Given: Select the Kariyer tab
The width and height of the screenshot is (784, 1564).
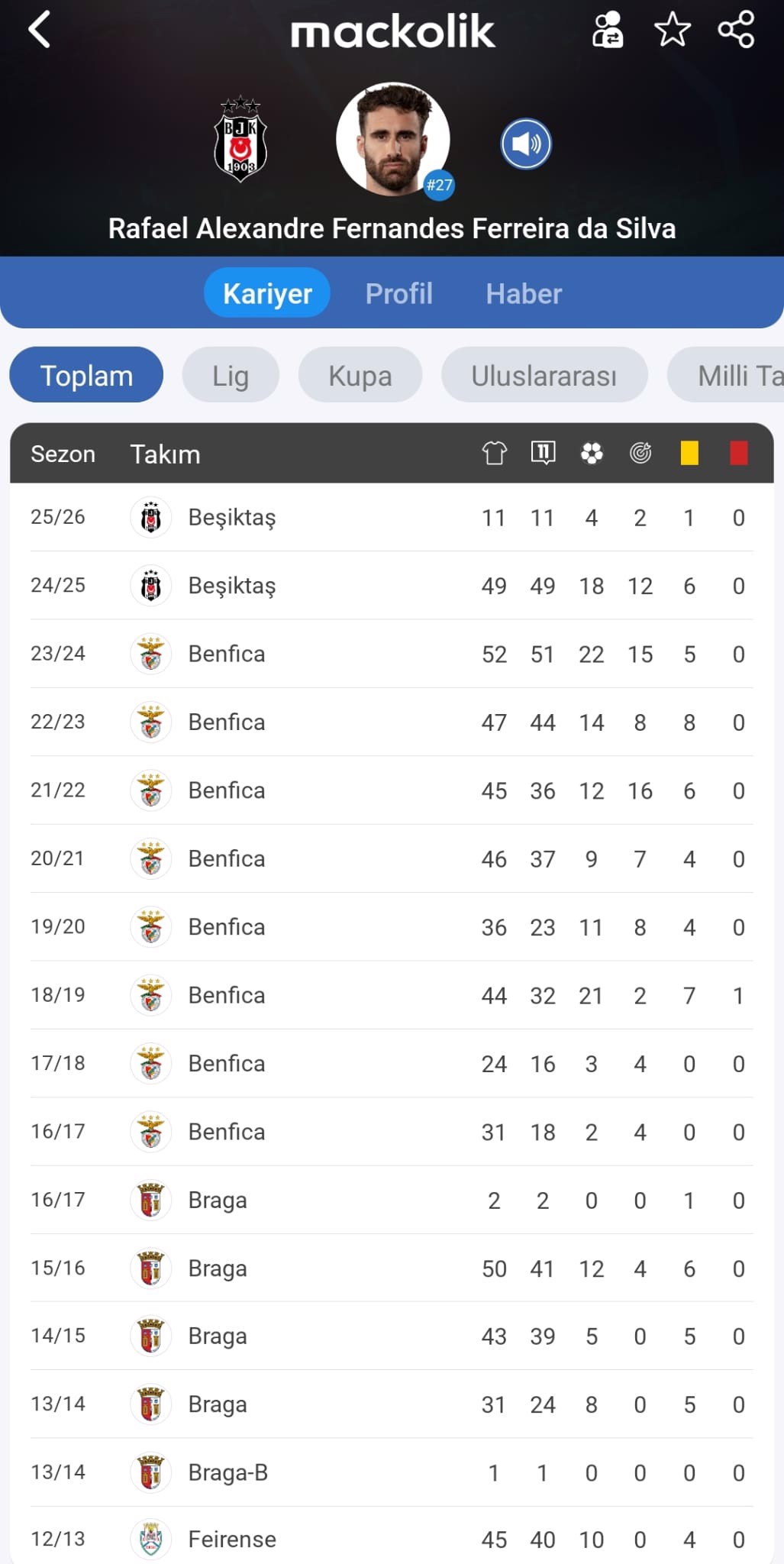Looking at the screenshot, I should pyautogui.click(x=267, y=293).
